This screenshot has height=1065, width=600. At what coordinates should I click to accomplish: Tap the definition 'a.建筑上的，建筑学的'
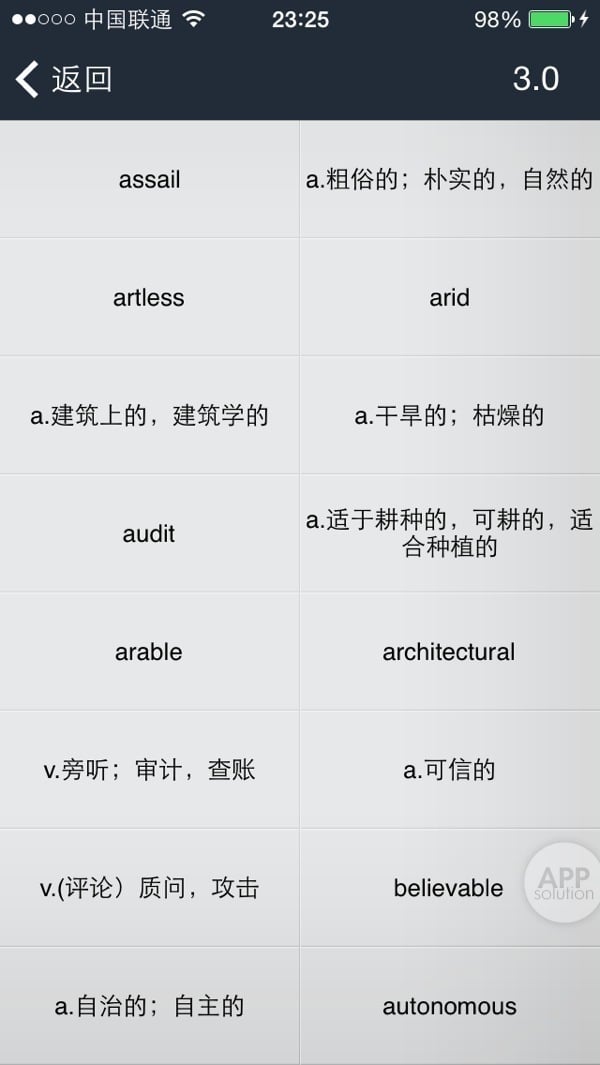point(149,416)
